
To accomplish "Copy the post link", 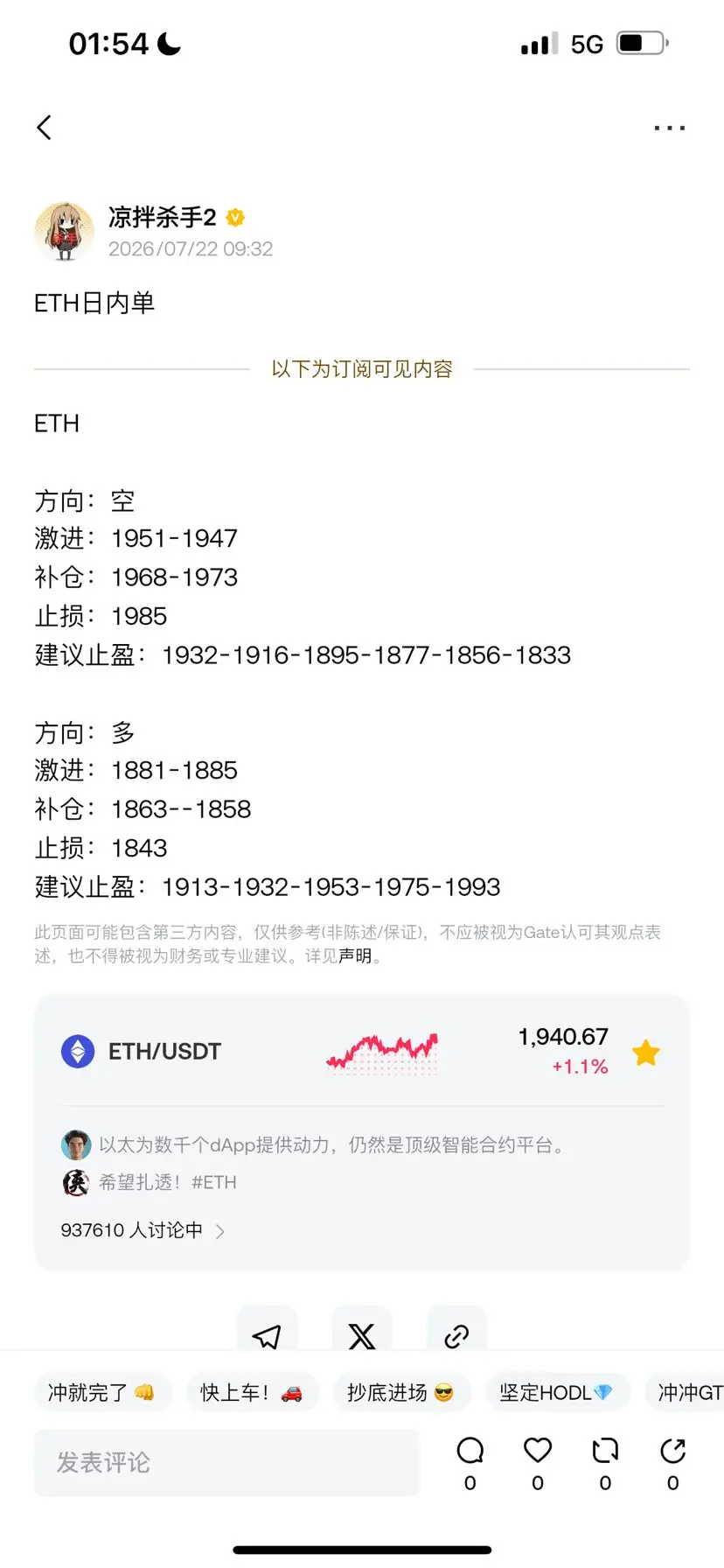I will point(456,1336).
